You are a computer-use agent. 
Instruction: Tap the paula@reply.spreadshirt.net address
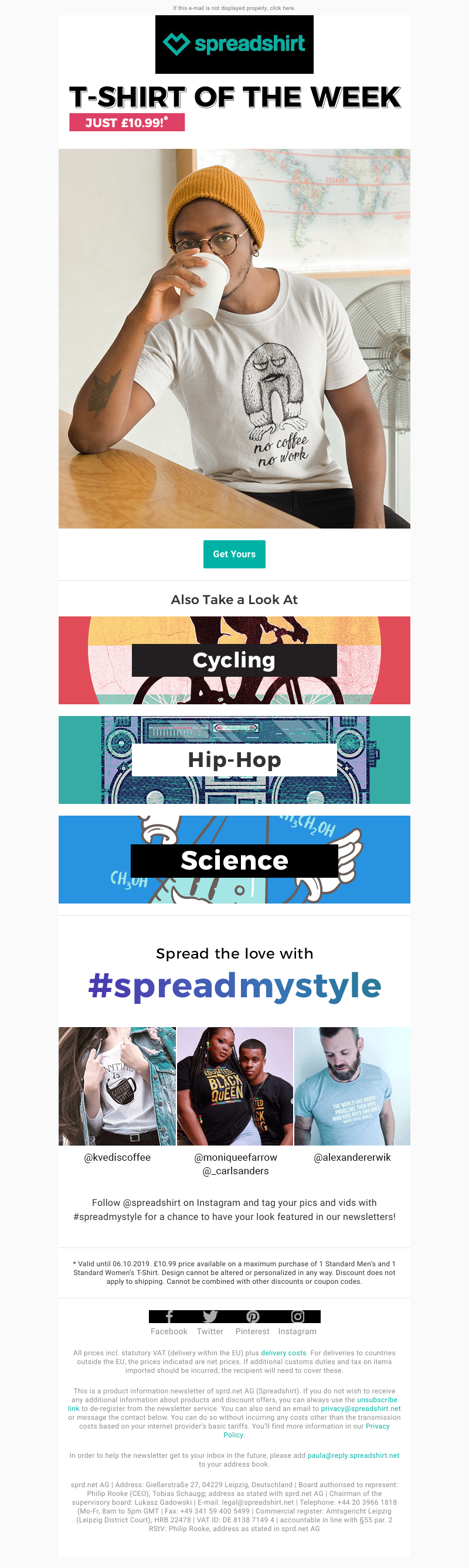pos(354,1455)
